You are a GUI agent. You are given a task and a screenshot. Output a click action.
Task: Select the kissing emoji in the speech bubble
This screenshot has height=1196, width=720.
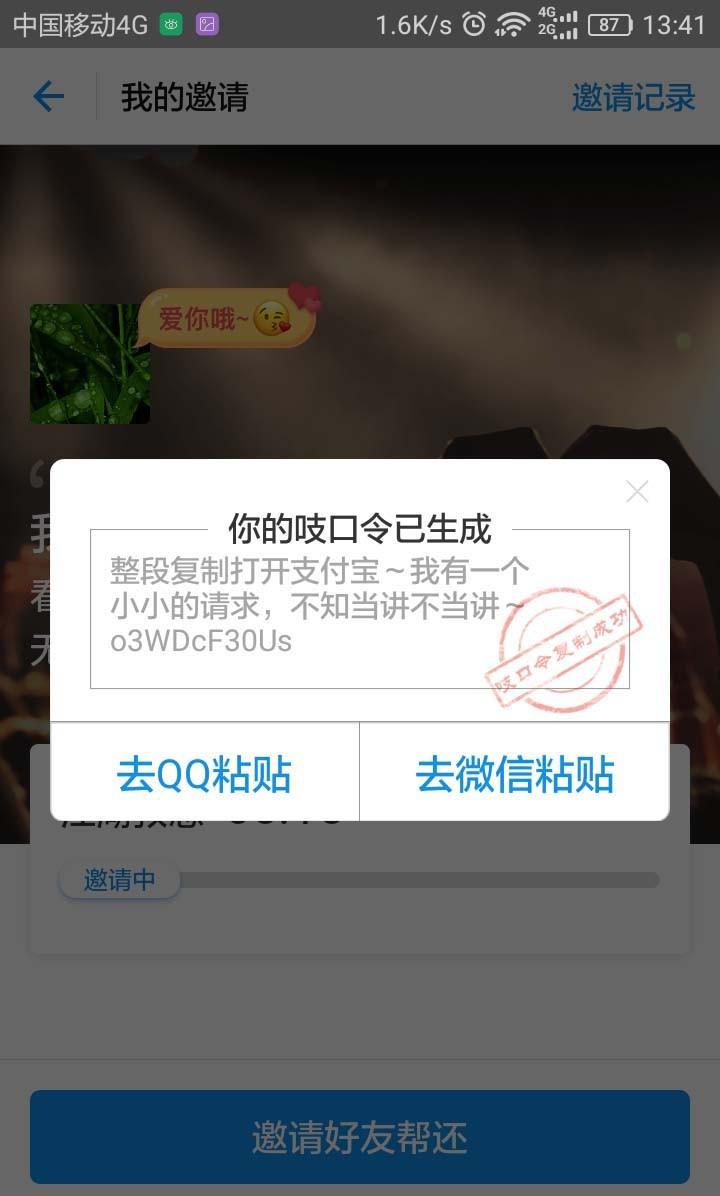269,320
